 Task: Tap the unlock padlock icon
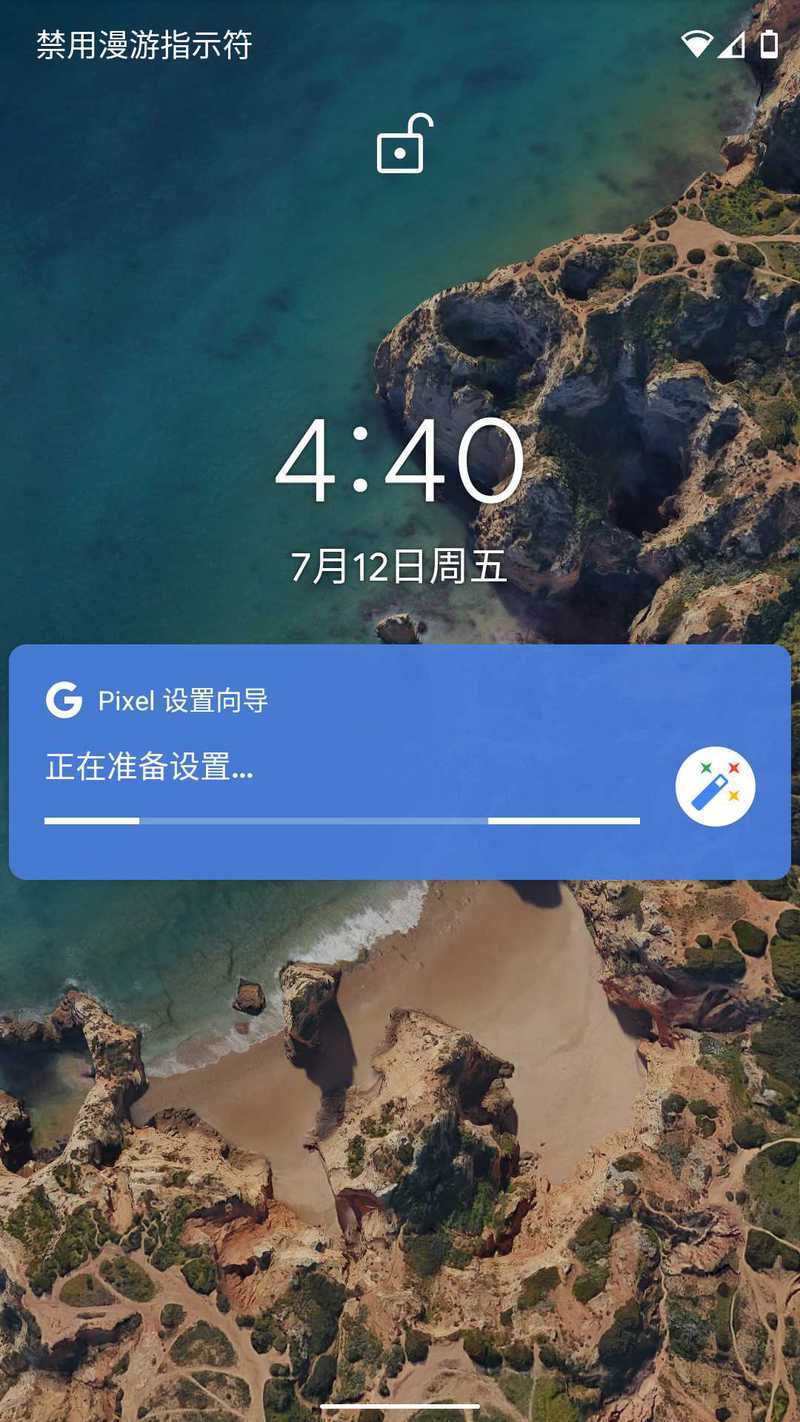pyautogui.click(x=403, y=145)
